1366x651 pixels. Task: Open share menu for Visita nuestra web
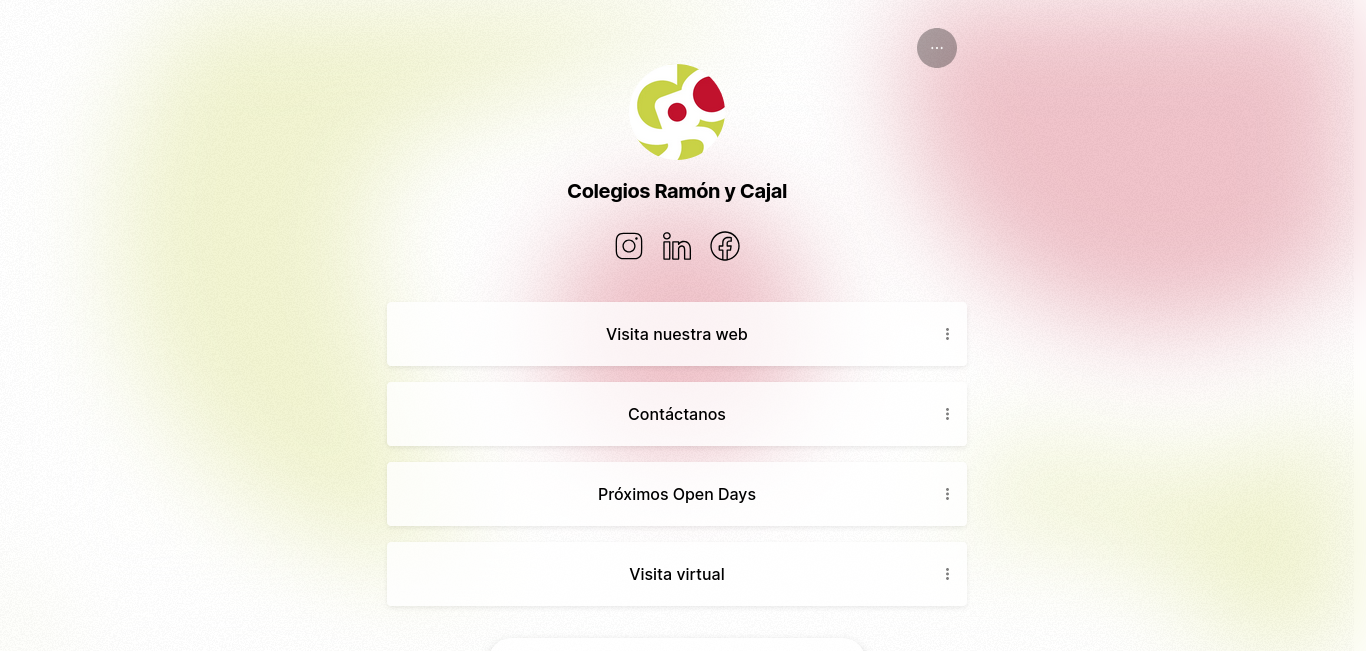[x=947, y=334]
